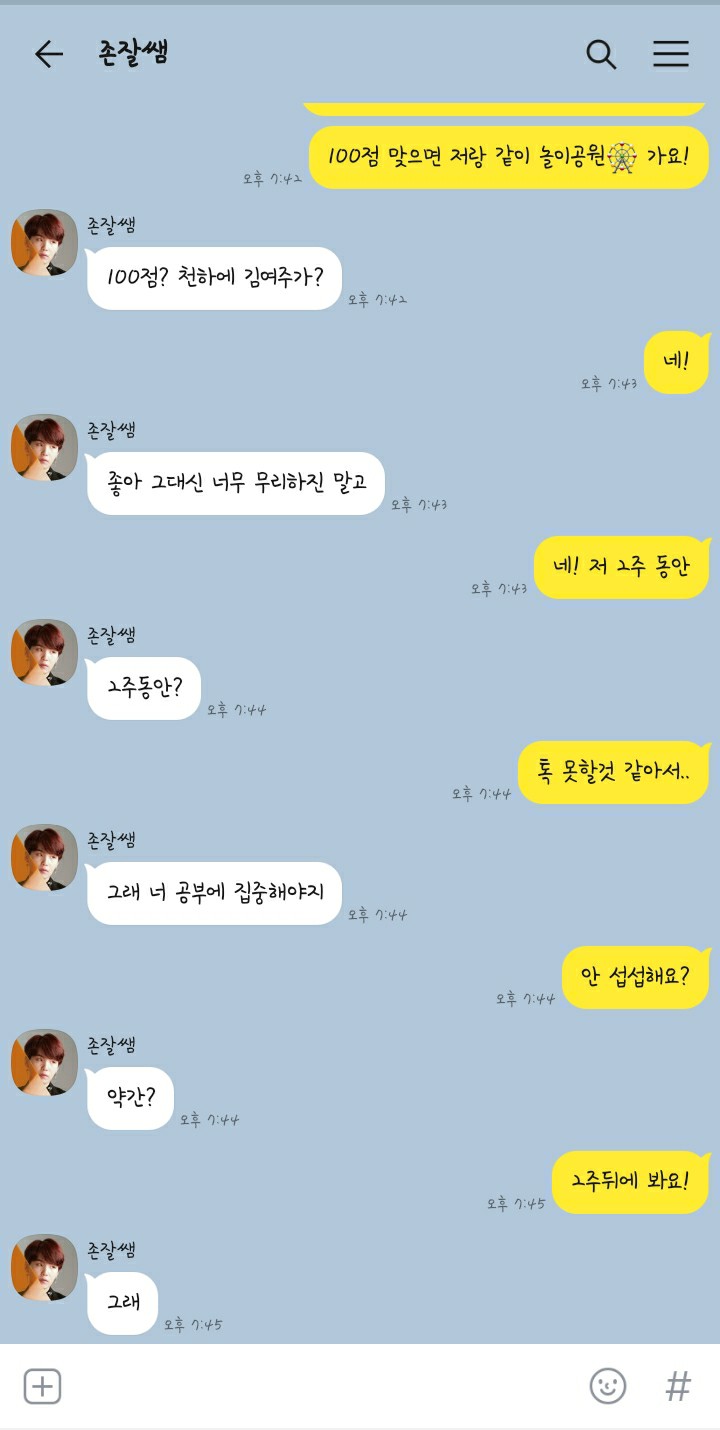Open the chat room hamburger menu
Viewport: 720px width, 1430px height.
point(671,54)
